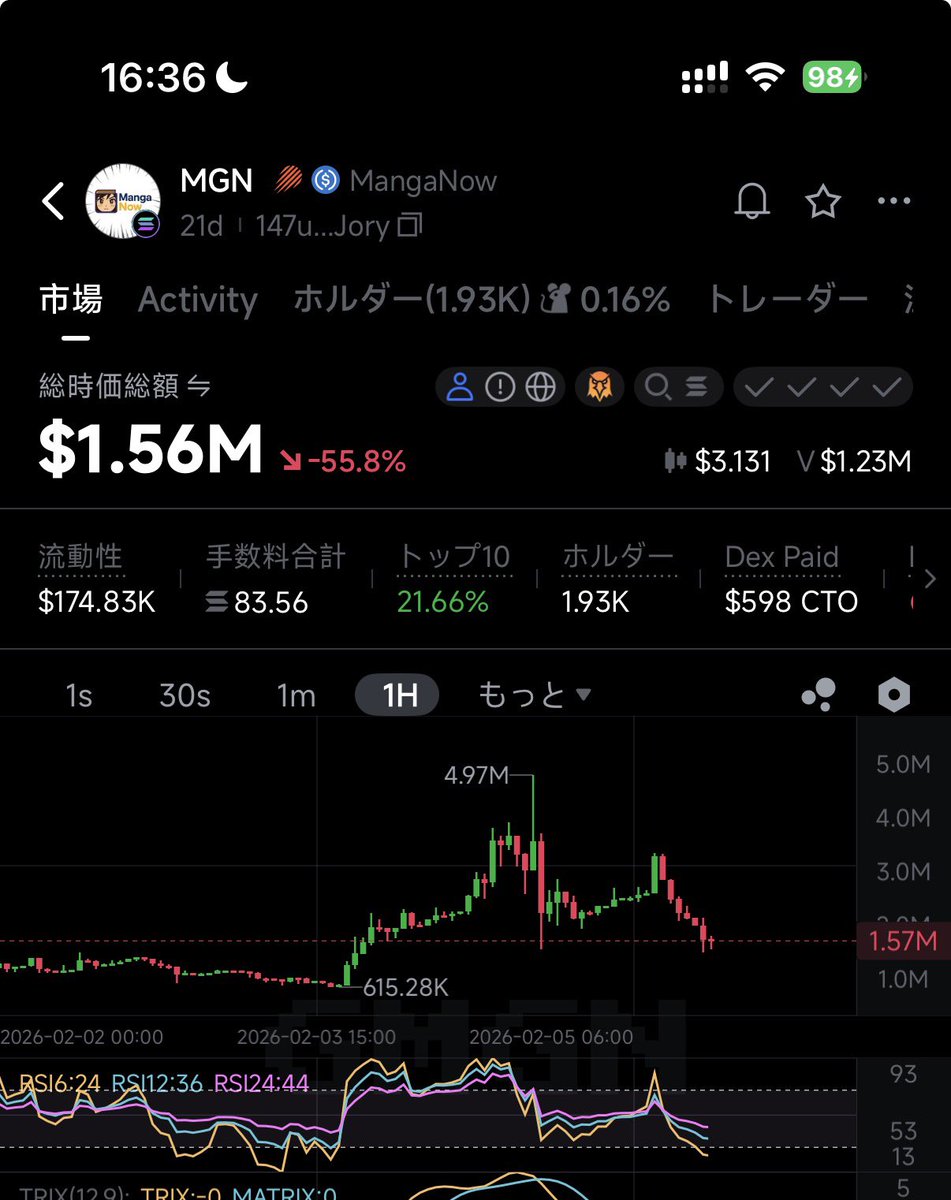This screenshot has width=951, height=1200.
Task: Open the three-dot overflow menu
Action: (893, 202)
